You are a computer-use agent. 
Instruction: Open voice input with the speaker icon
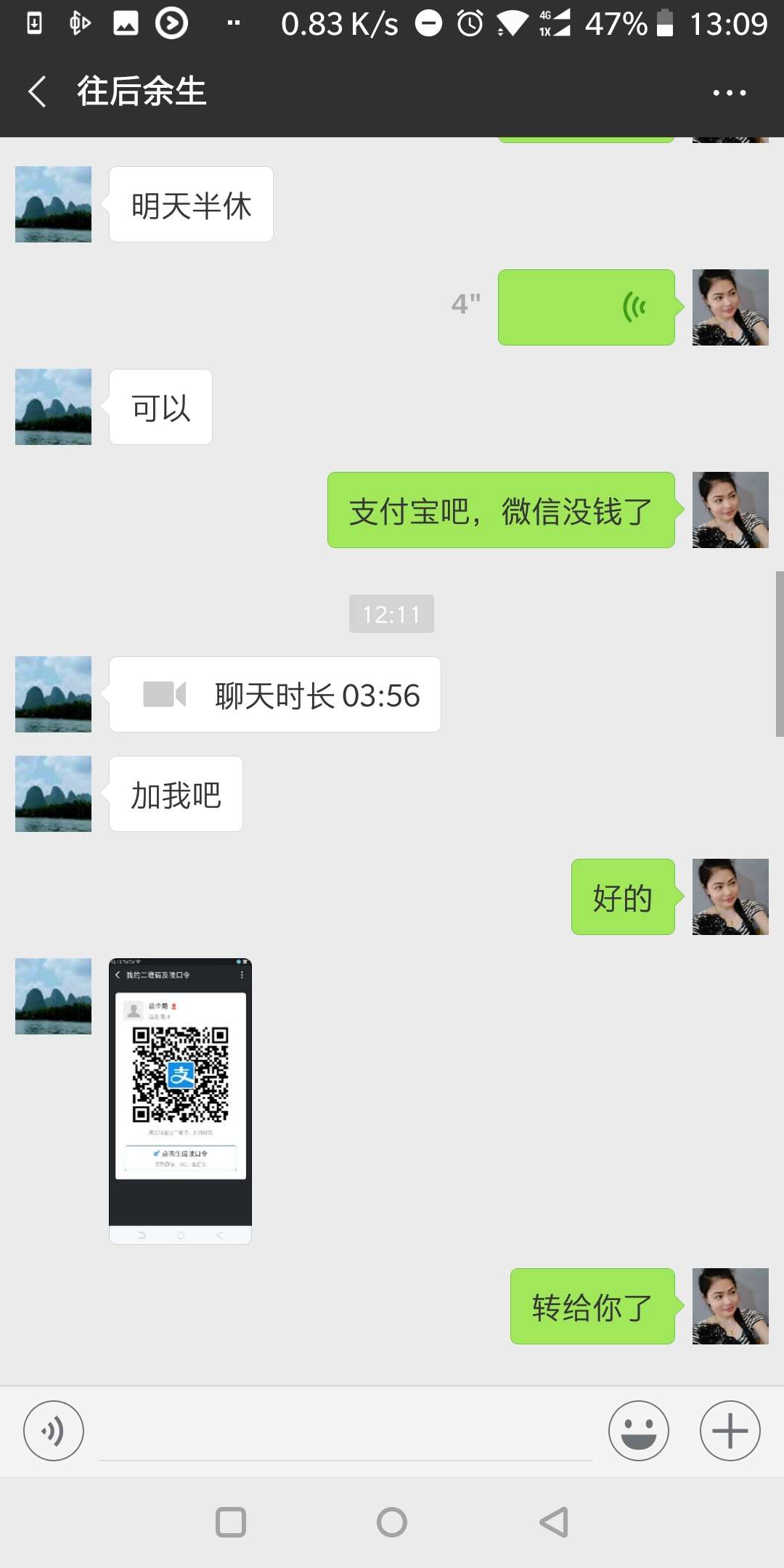(x=53, y=1431)
